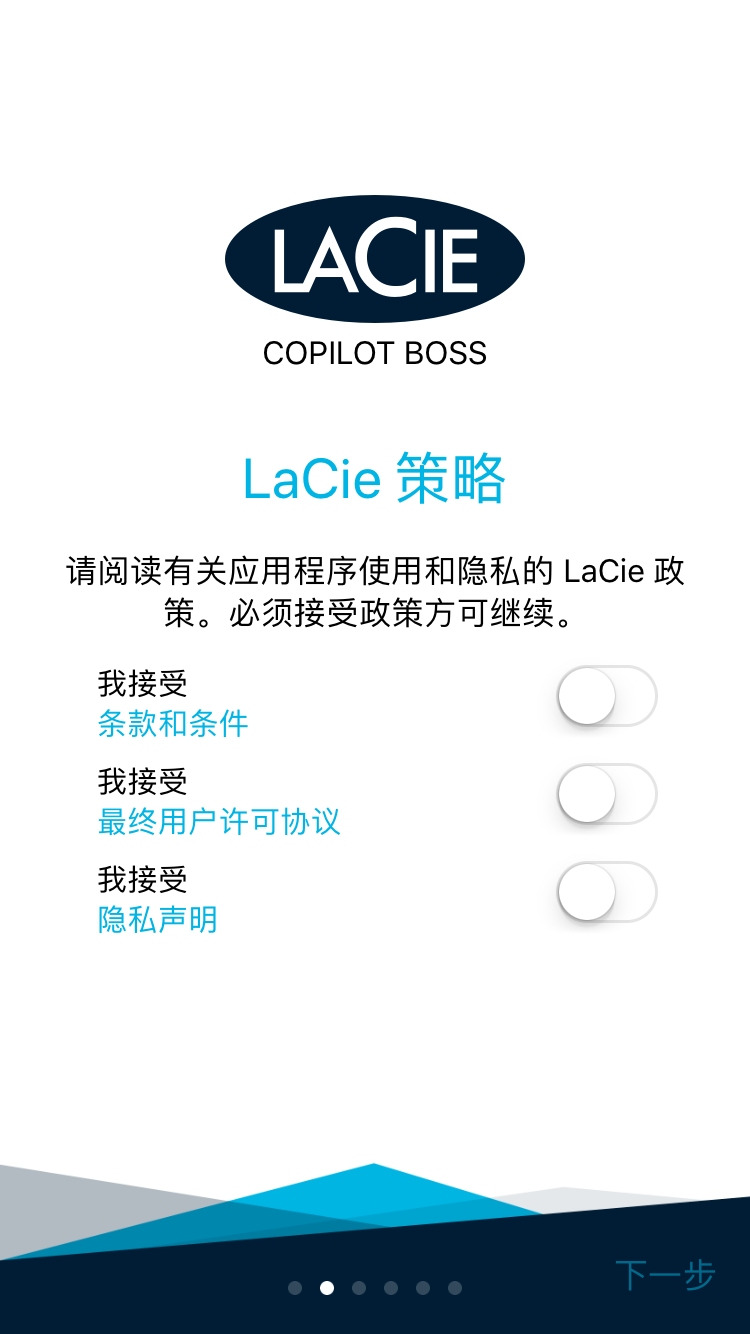Image resolution: width=750 pixels, height=1334 pixels.
Task: Enable the 条款和条件 acceptance switch
Action: 606,696
